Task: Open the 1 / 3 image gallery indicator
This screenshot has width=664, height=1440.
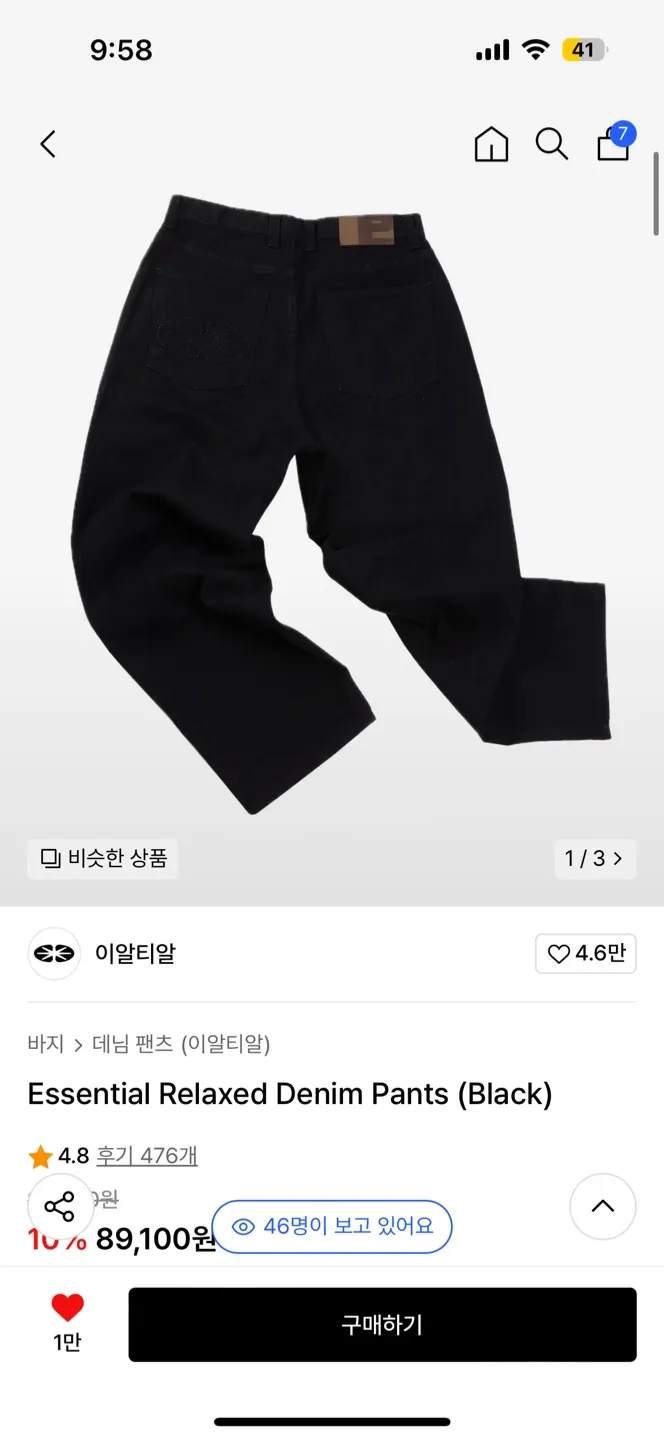Action: [x=594, y=858]
